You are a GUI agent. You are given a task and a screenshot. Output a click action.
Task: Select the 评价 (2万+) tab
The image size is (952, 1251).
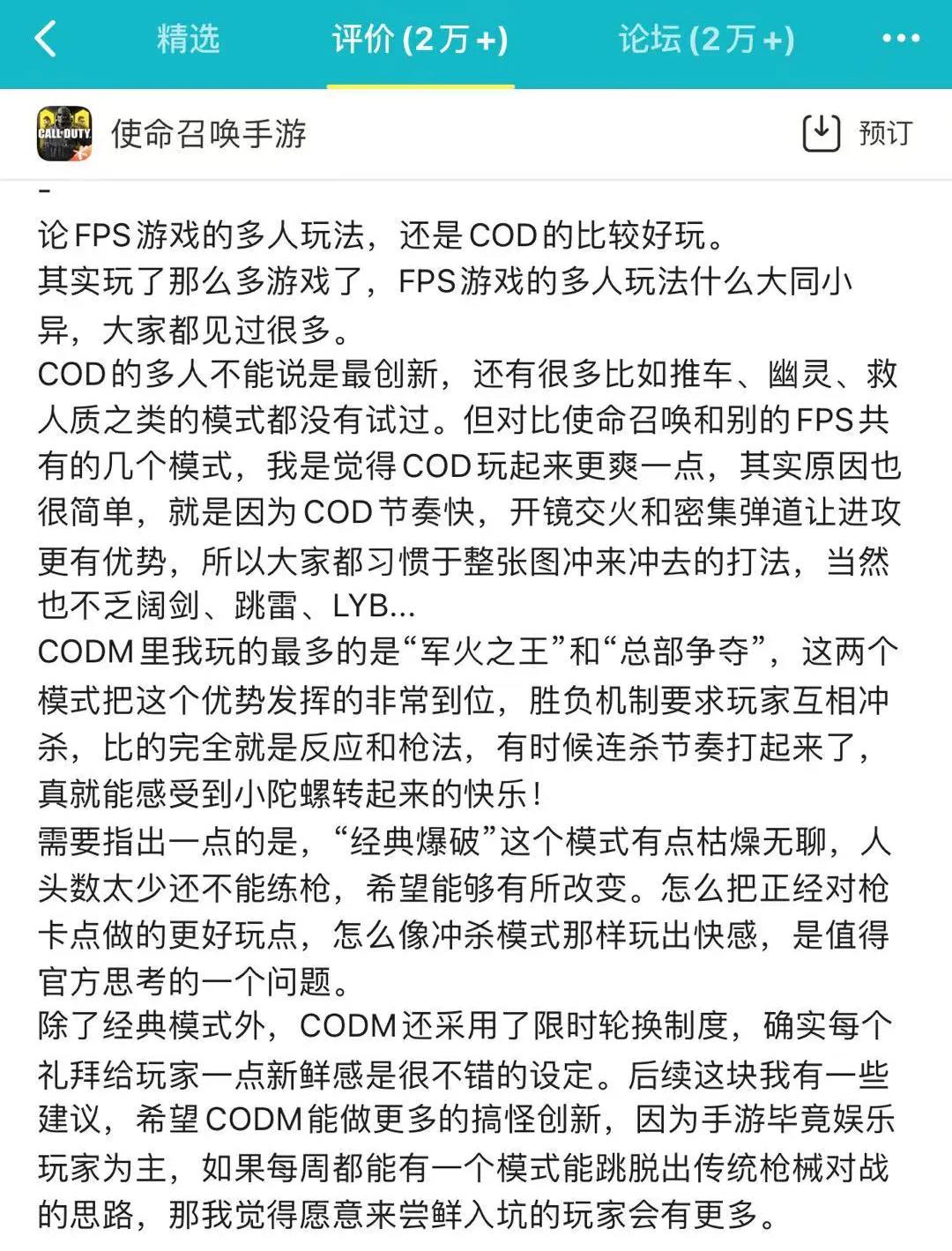tap(420, 40)
